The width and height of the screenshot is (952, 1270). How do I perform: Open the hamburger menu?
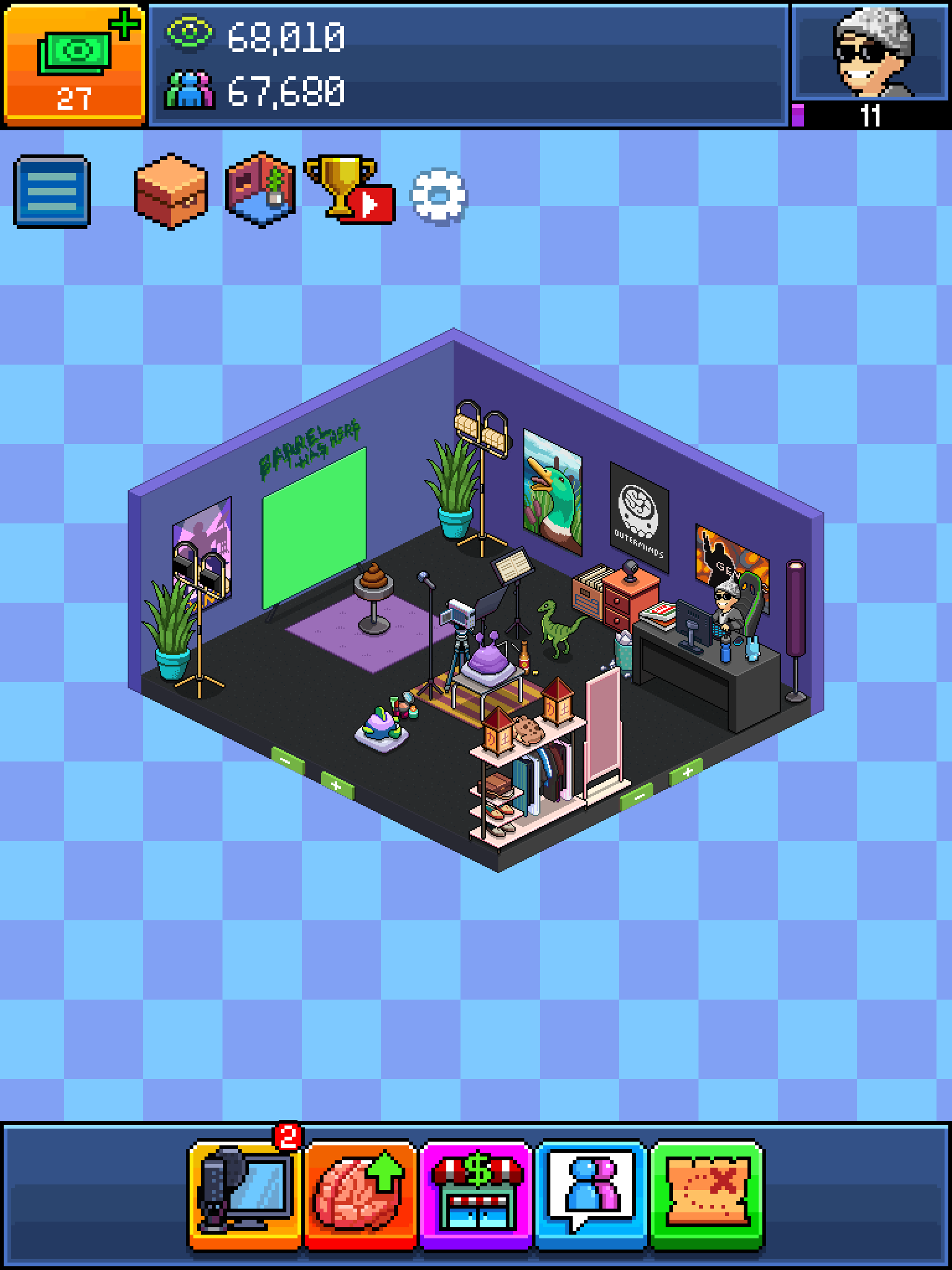tap(52, 191)
